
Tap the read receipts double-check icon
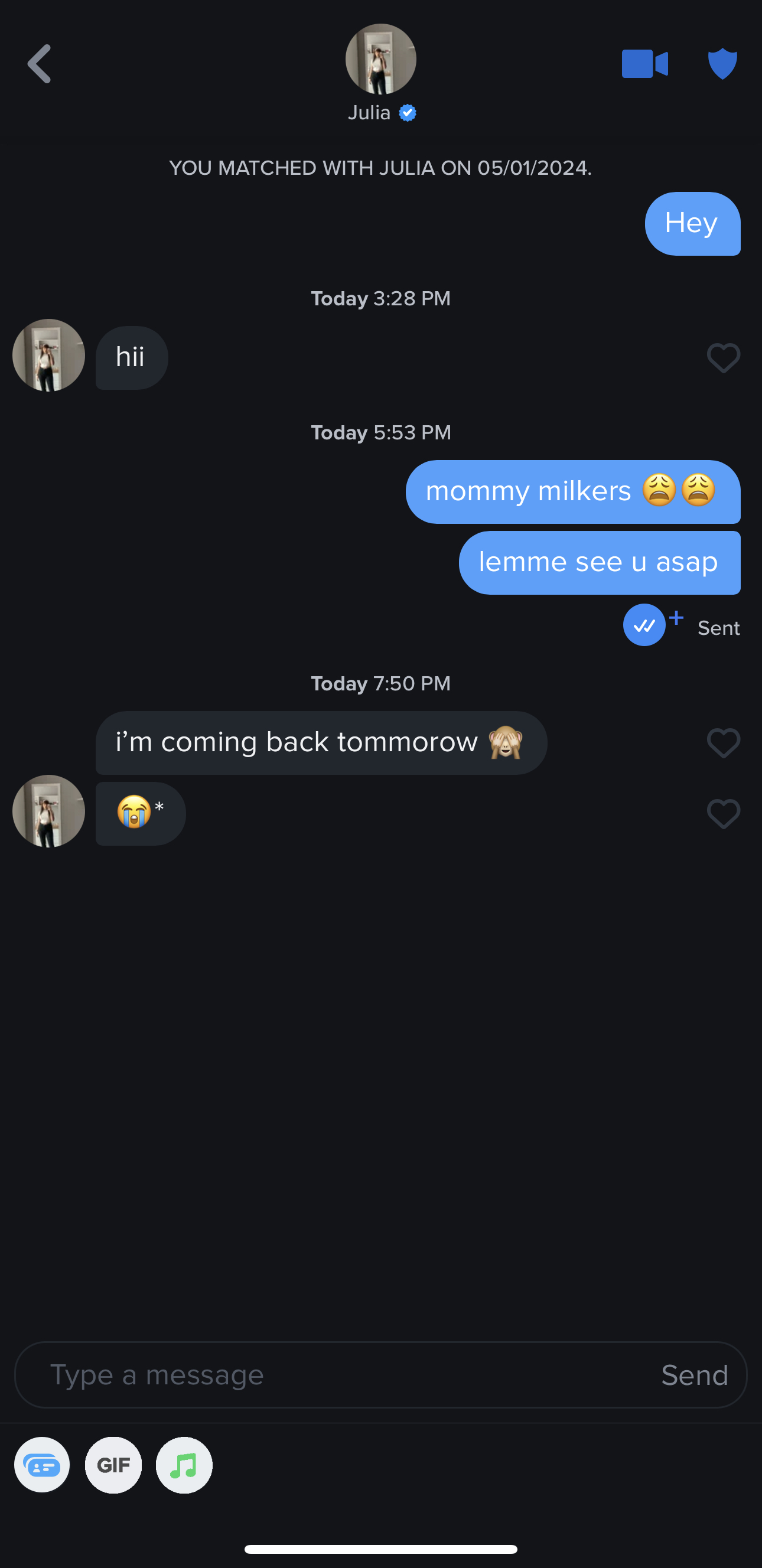pyautogui.click(x=644, y=625)
